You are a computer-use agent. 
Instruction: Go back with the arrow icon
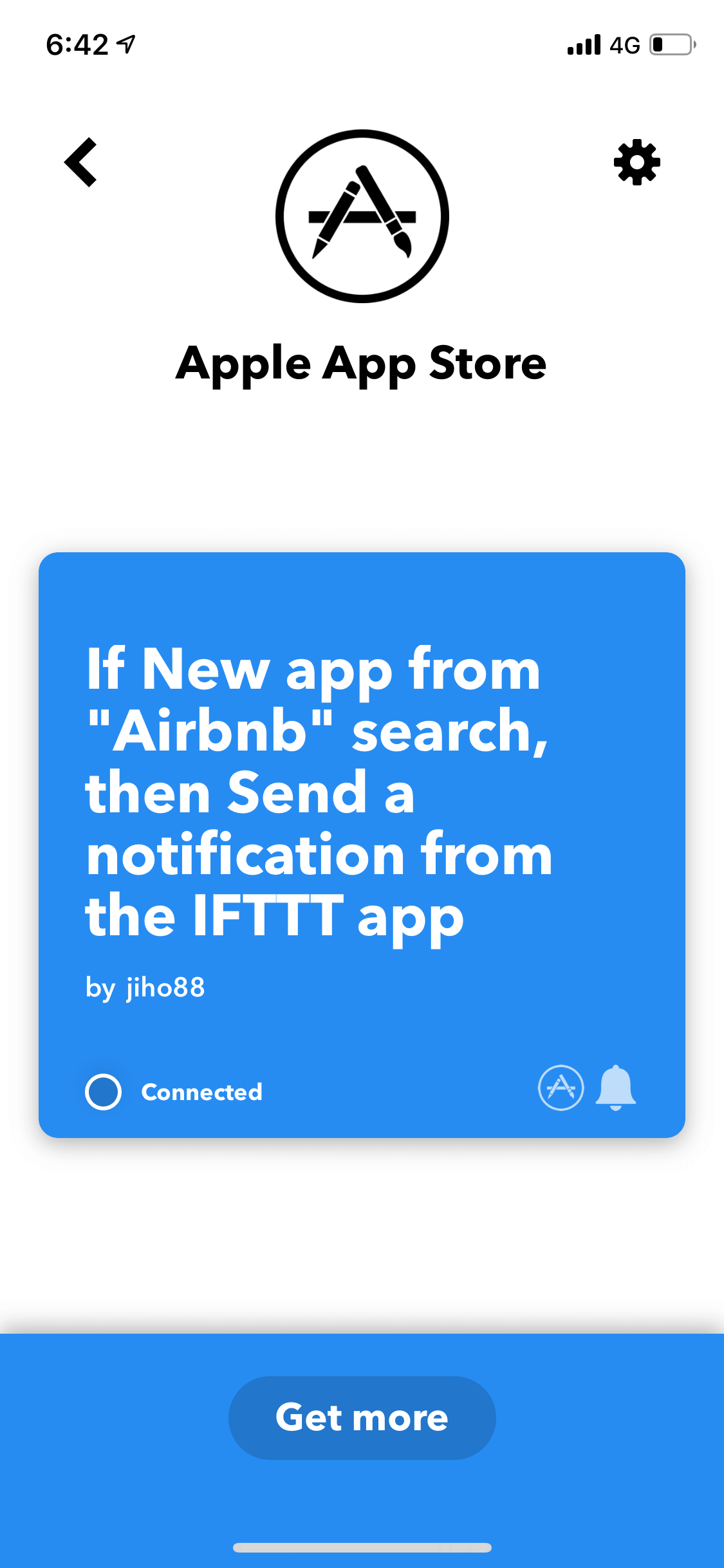click(81, 162)
